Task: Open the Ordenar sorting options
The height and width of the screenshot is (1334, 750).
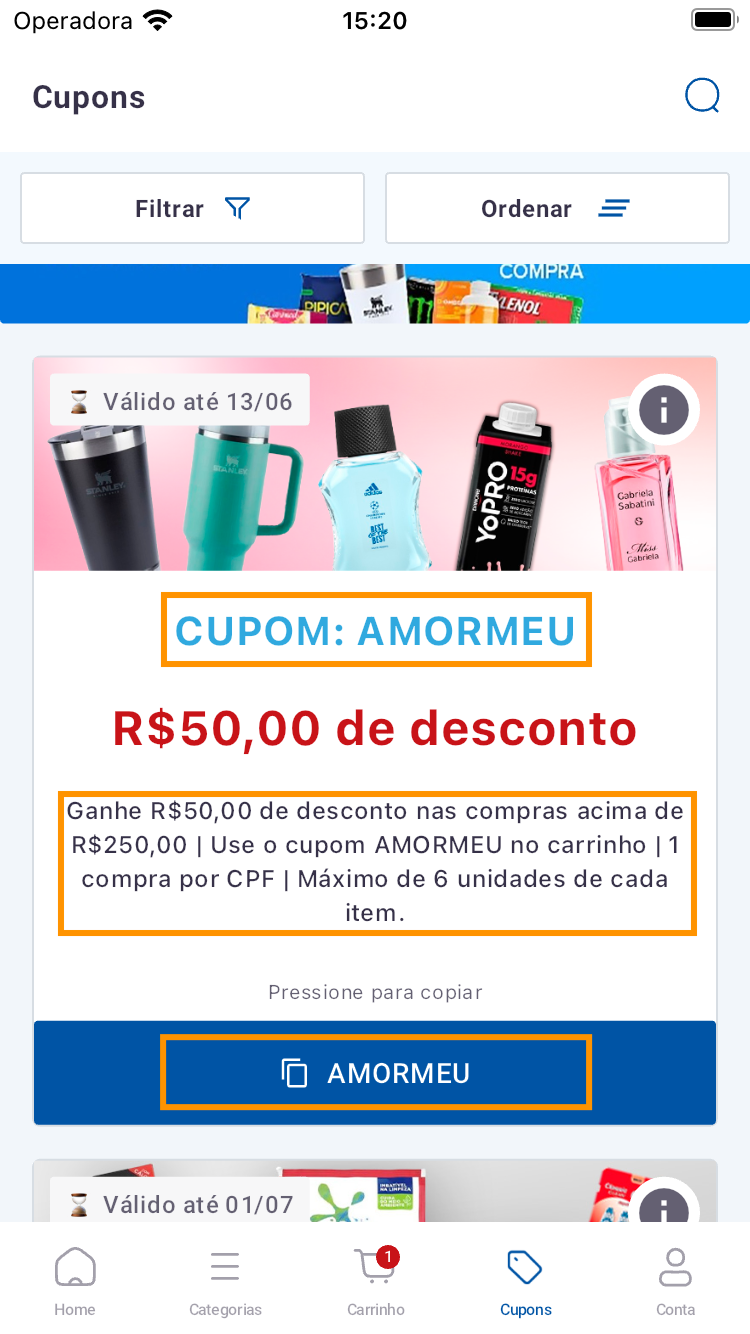Action: (557, 208)
